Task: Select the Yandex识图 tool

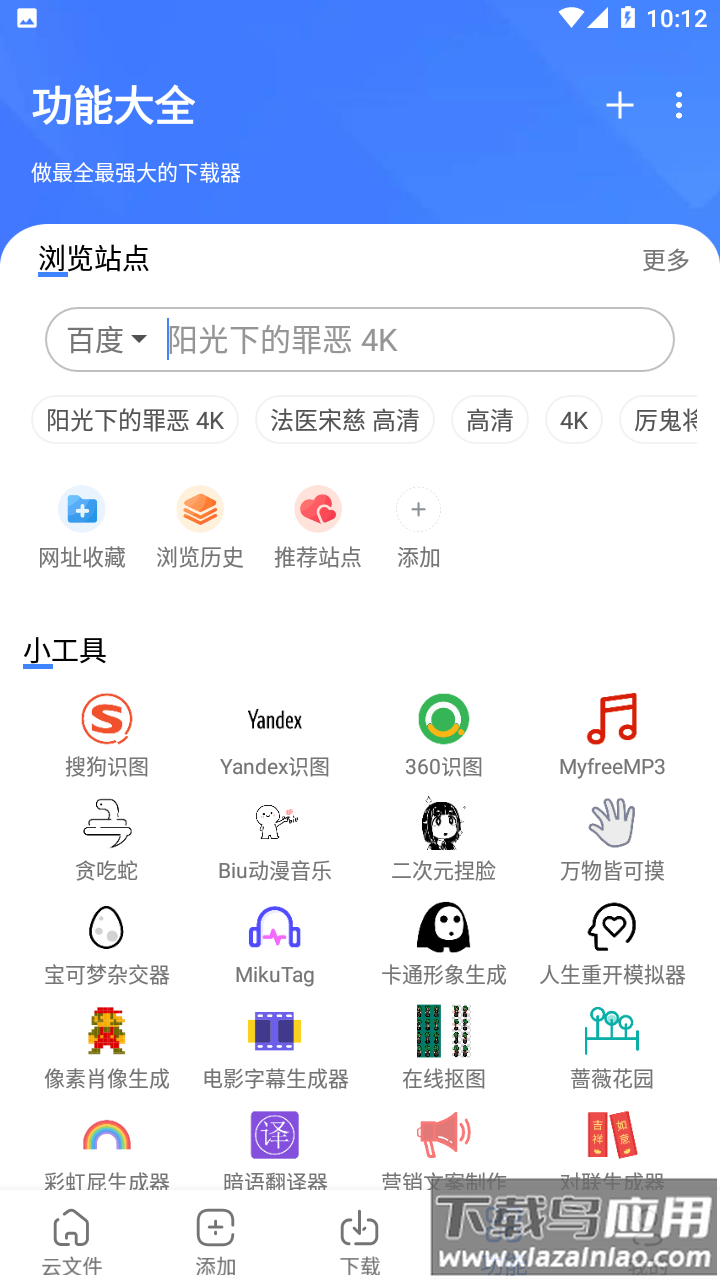Action: (x=274, y=735)
